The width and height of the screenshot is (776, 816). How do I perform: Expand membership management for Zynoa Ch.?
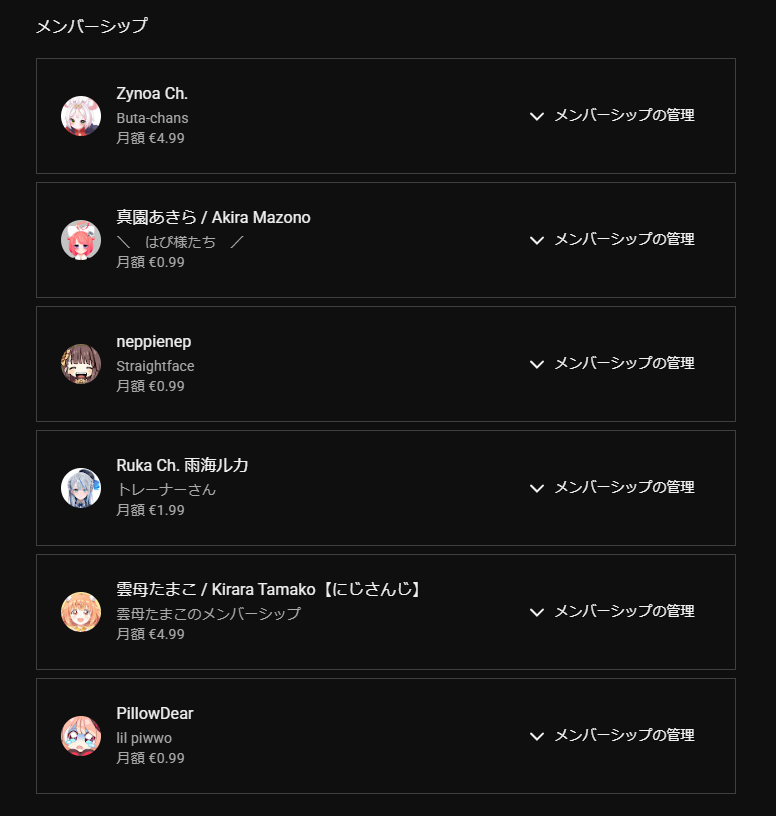(612, 115)
